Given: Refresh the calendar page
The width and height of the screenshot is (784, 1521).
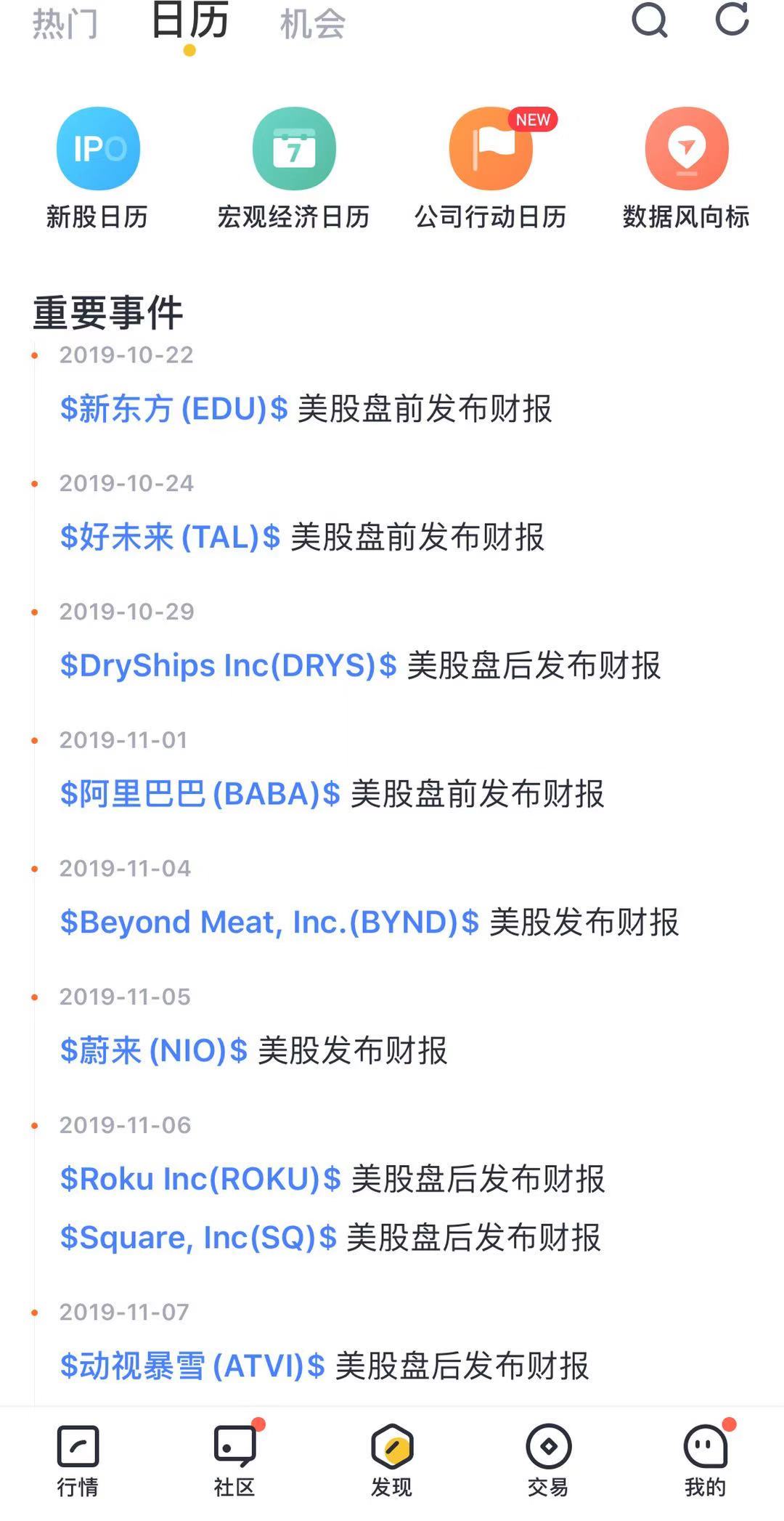Looking at the screenshot, I should click(732, 20).
